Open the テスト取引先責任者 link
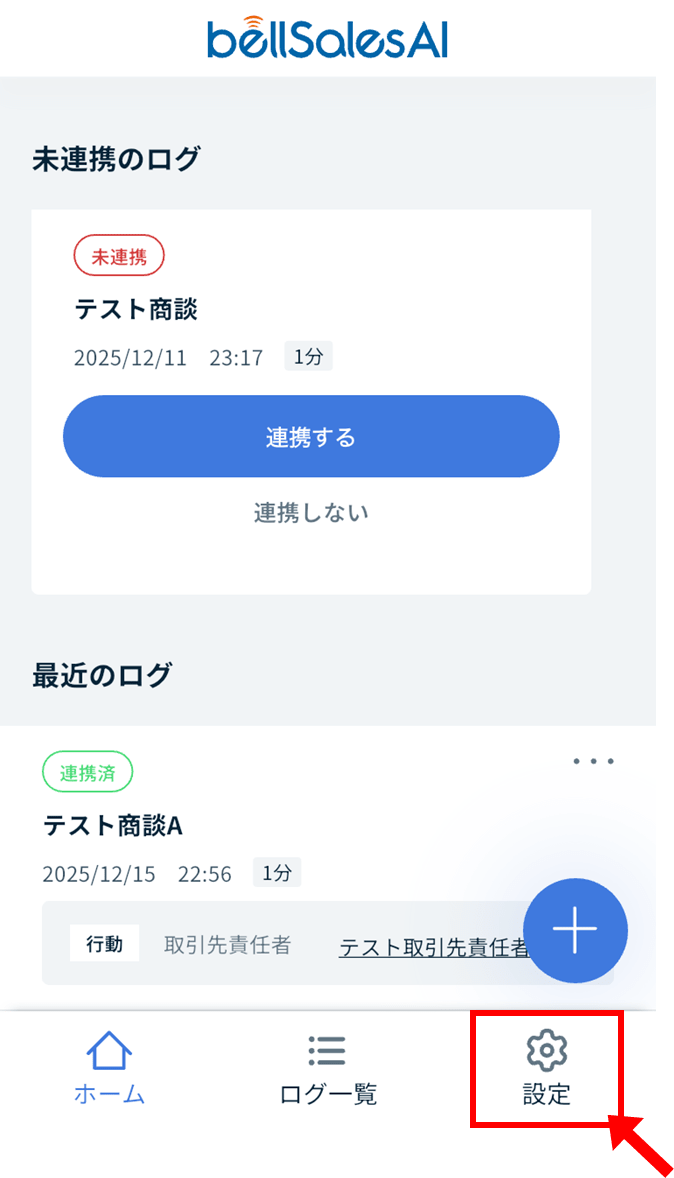674x1178 pixels. pos(432,947)
